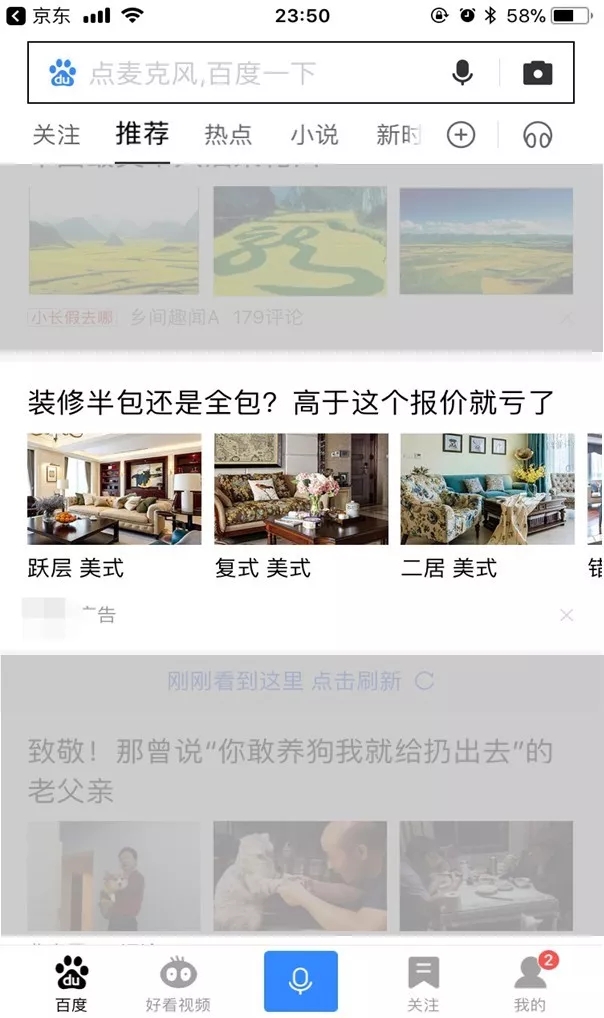Open the headphones listening mode
604x1018 pixels.
538,135
